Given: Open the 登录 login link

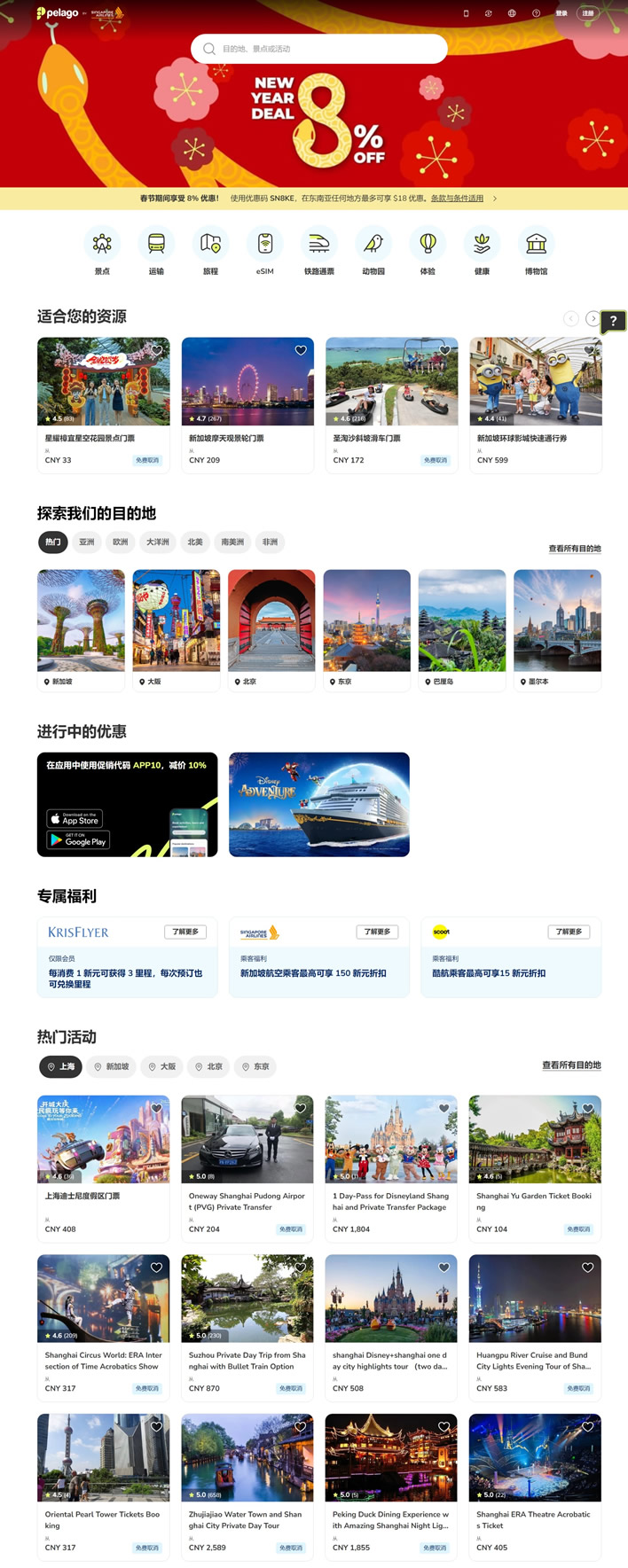Looking at the screenshot, I should point(561,13).
